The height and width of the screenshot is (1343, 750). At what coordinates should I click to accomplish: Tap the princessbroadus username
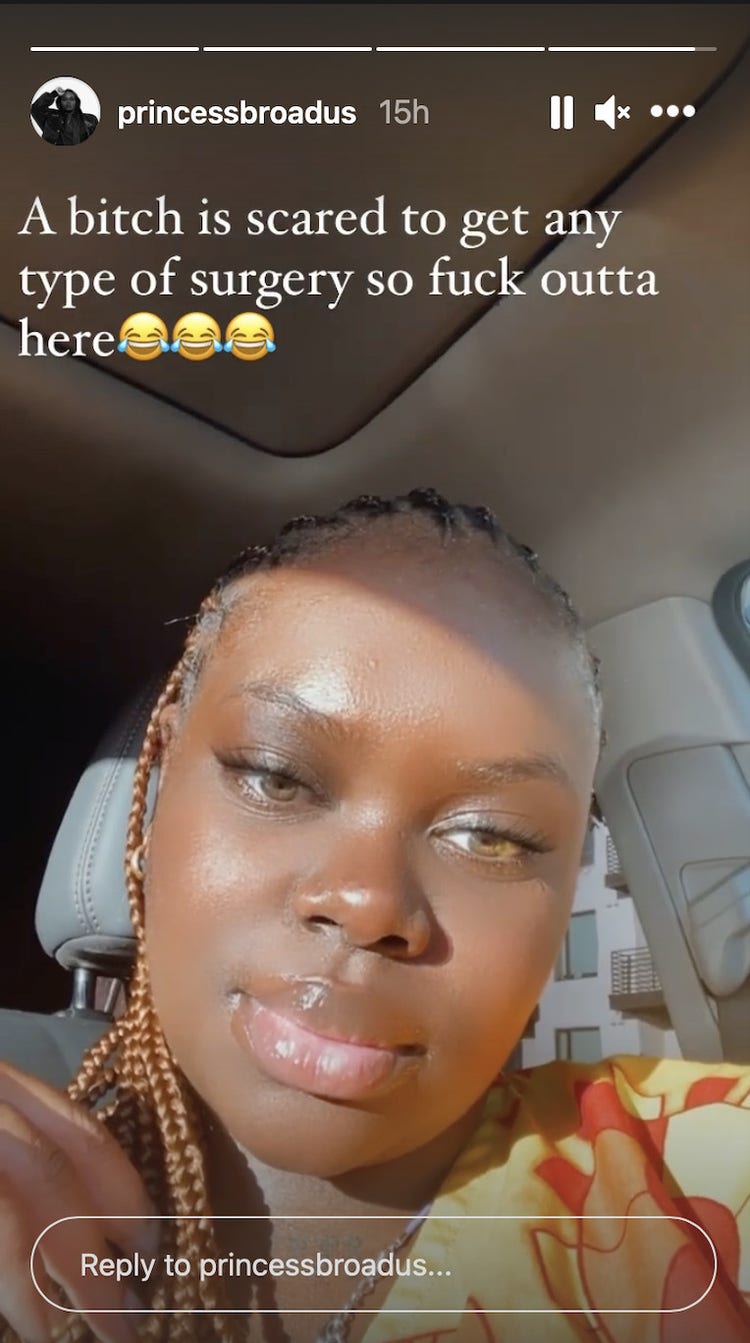coord(236,113)
